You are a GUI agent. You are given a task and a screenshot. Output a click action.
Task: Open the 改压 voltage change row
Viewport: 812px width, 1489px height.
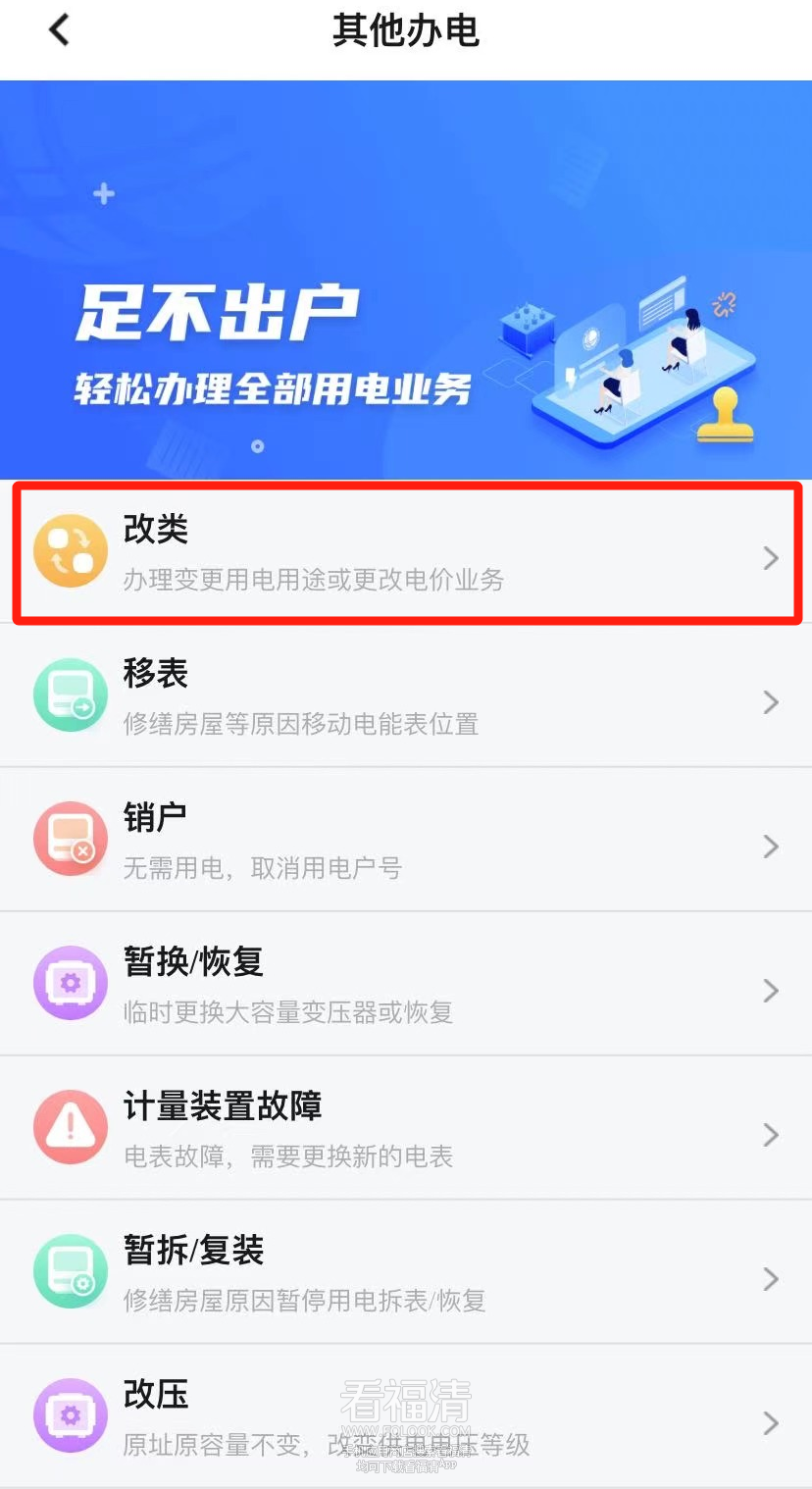point(406,1415)
